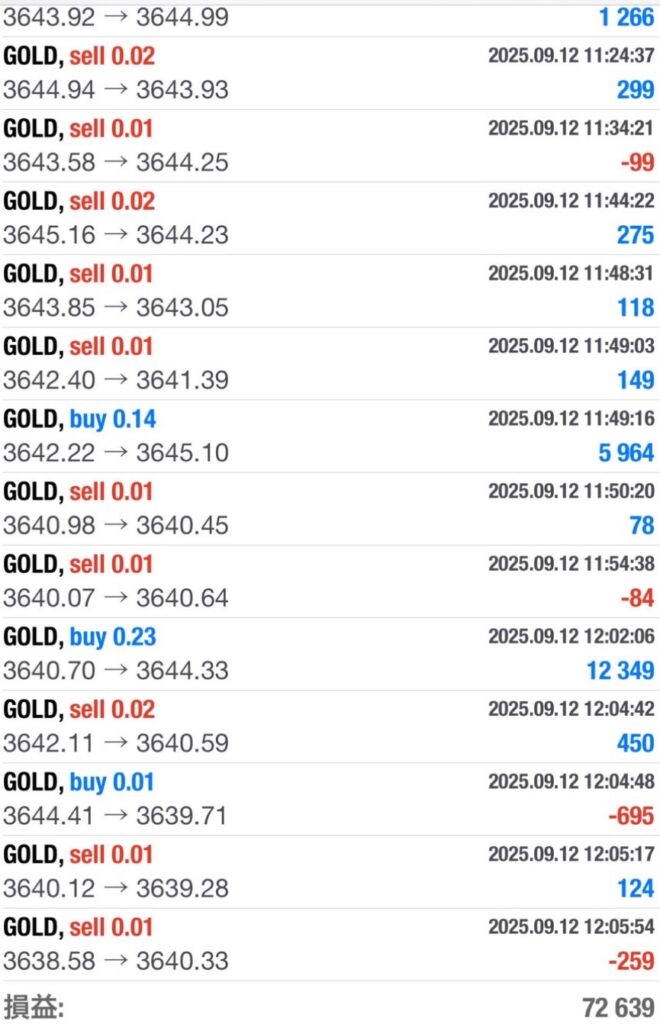
Task: Expand the GOLD buy 0.14 trade
Action: [x=330, y=436]
